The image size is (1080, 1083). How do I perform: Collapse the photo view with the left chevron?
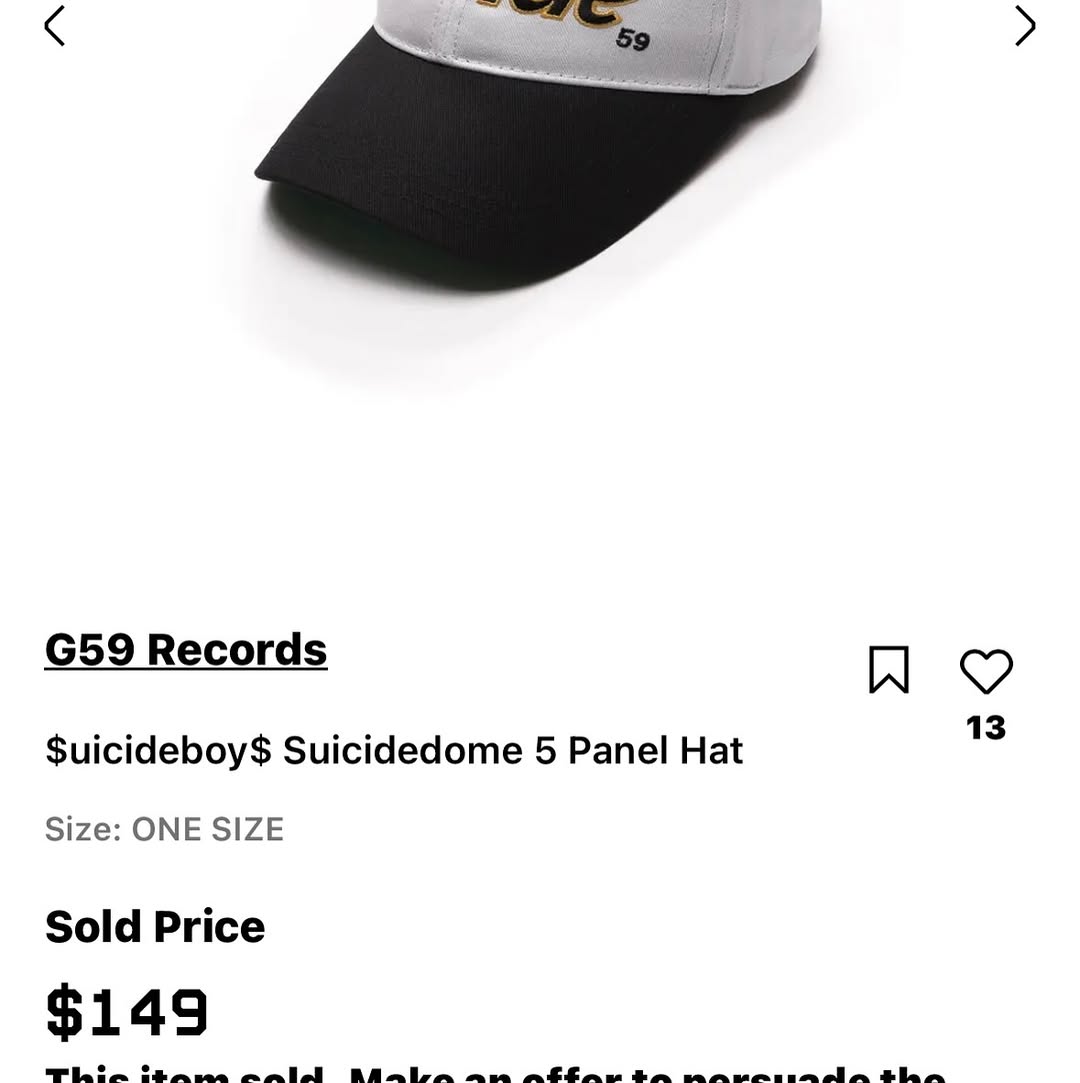coord(54,25)
